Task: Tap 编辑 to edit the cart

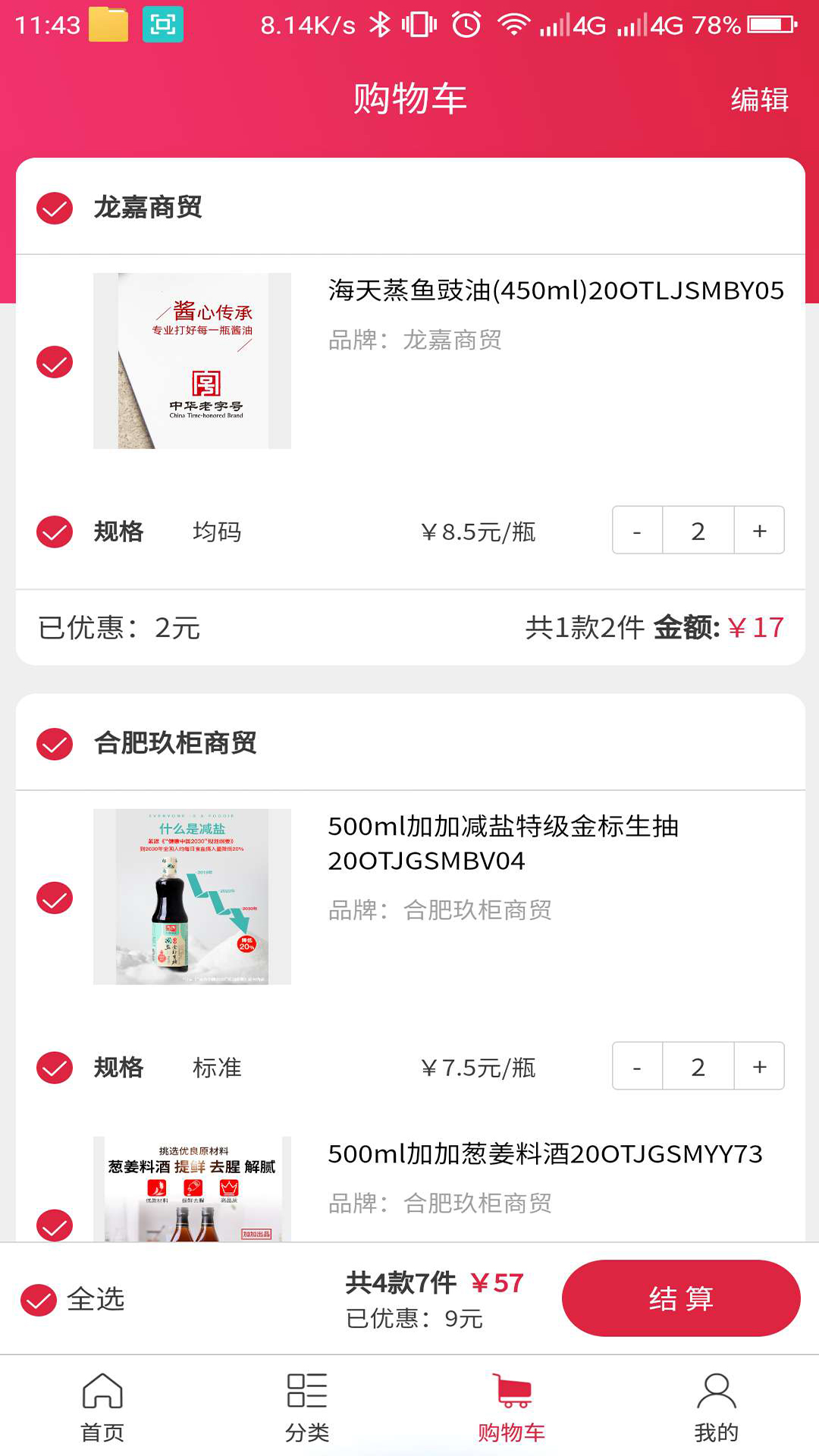Action: point(759,99)
